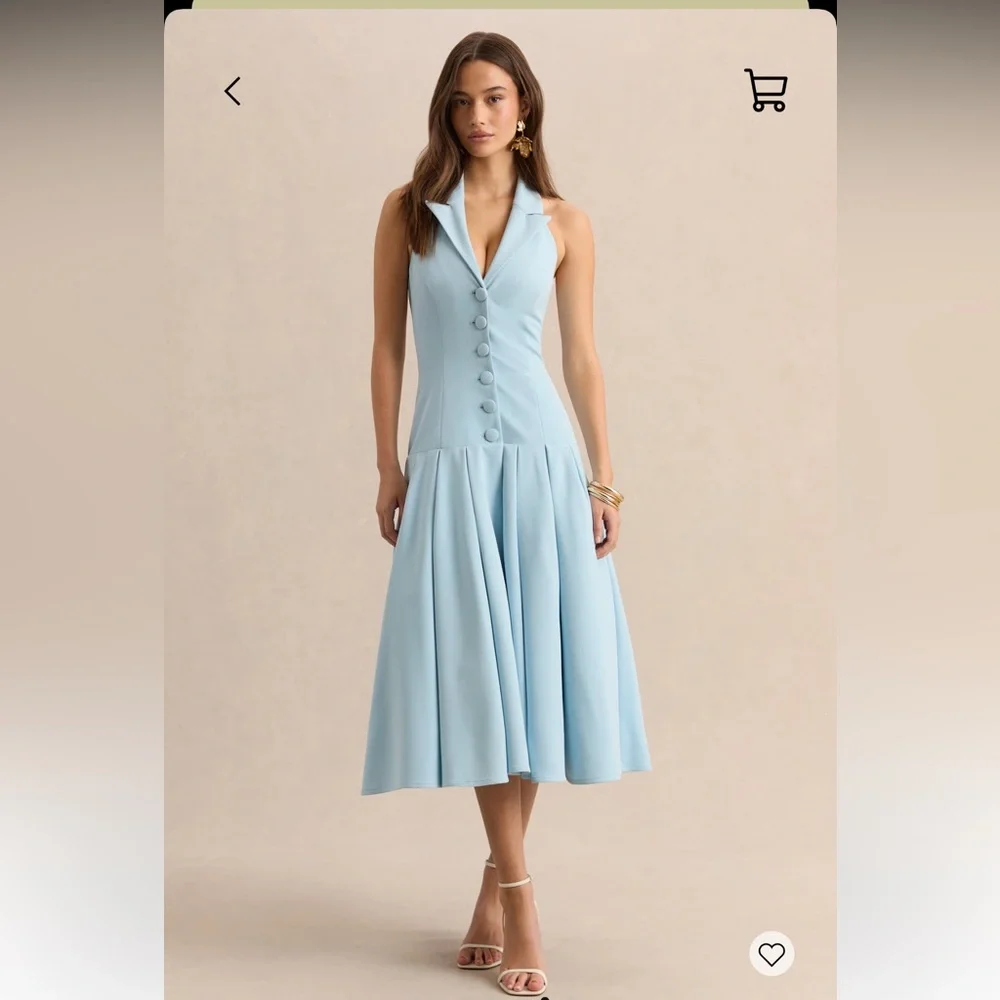Open the shopping cart
Image resolution: width=1000 pixels, height=1000 pixels.
[x=766, y=90]
